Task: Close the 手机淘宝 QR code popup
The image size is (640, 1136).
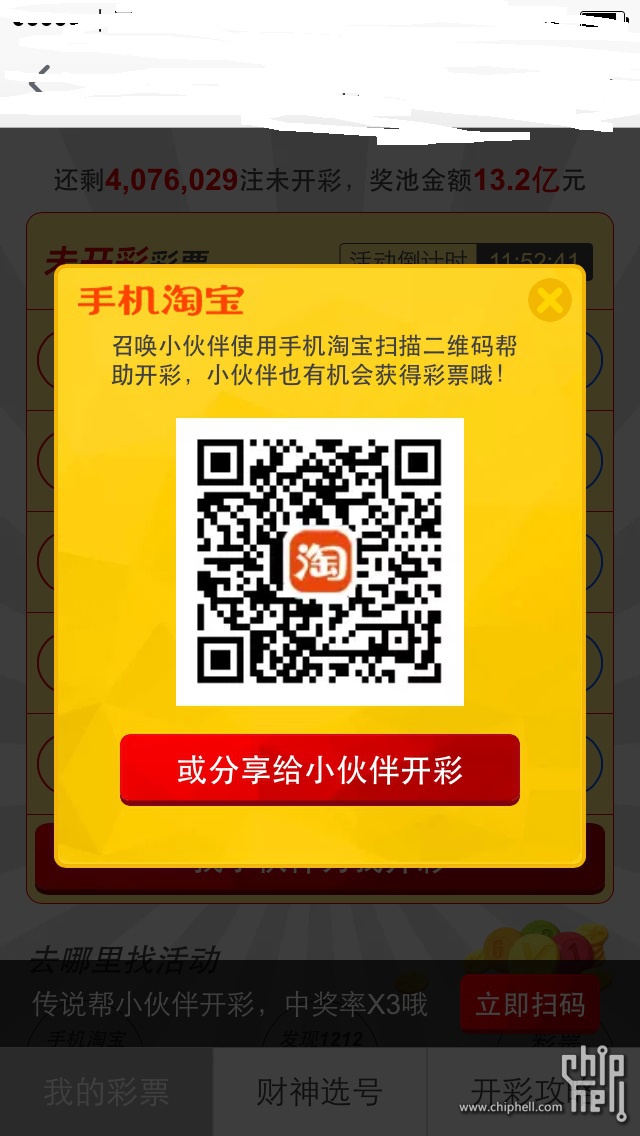Action: [549, 299]
